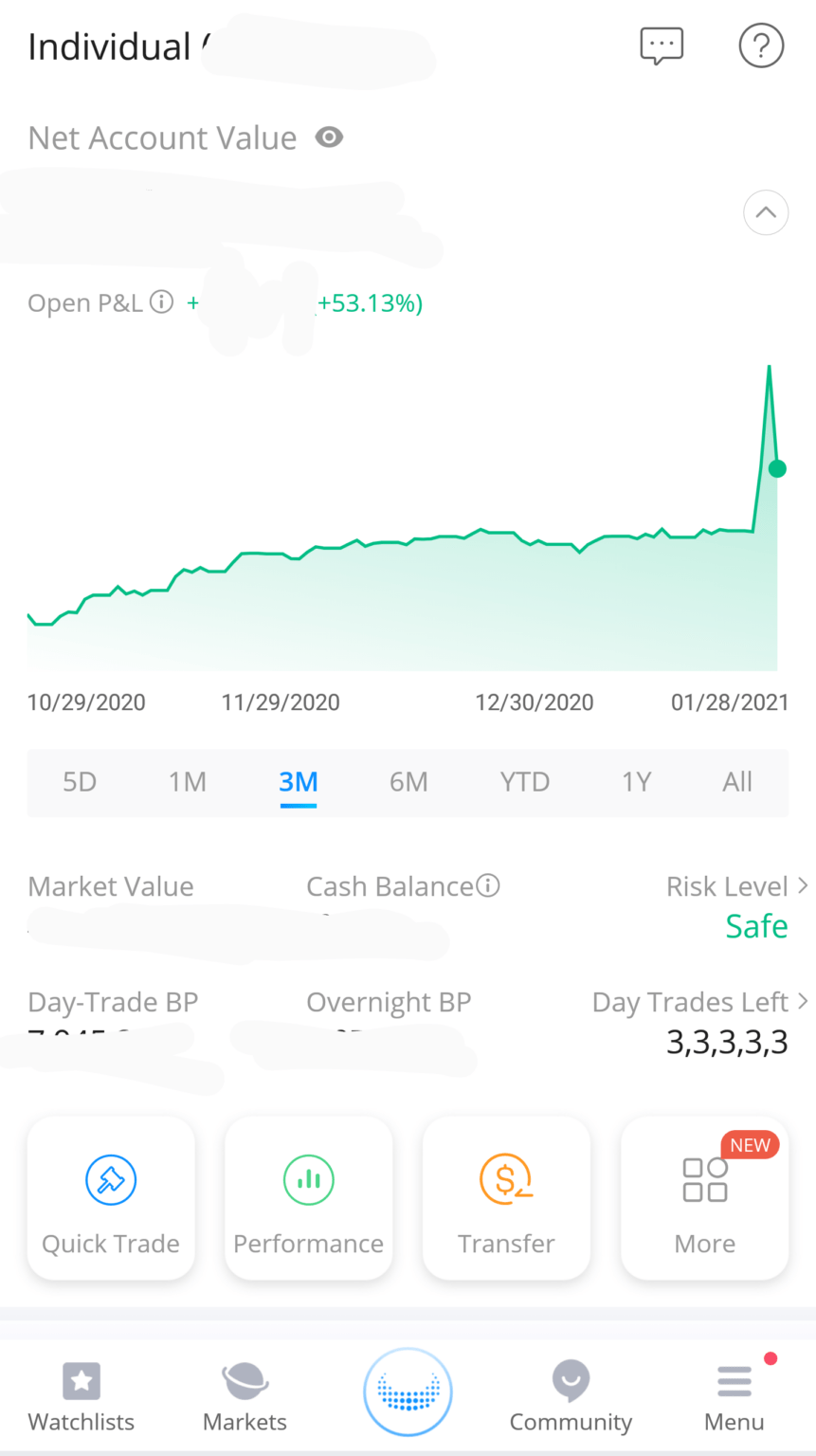Switch to the YTD time range tab
The height and width of the screenshot is (1456, 816).
(x=524, y=782)
